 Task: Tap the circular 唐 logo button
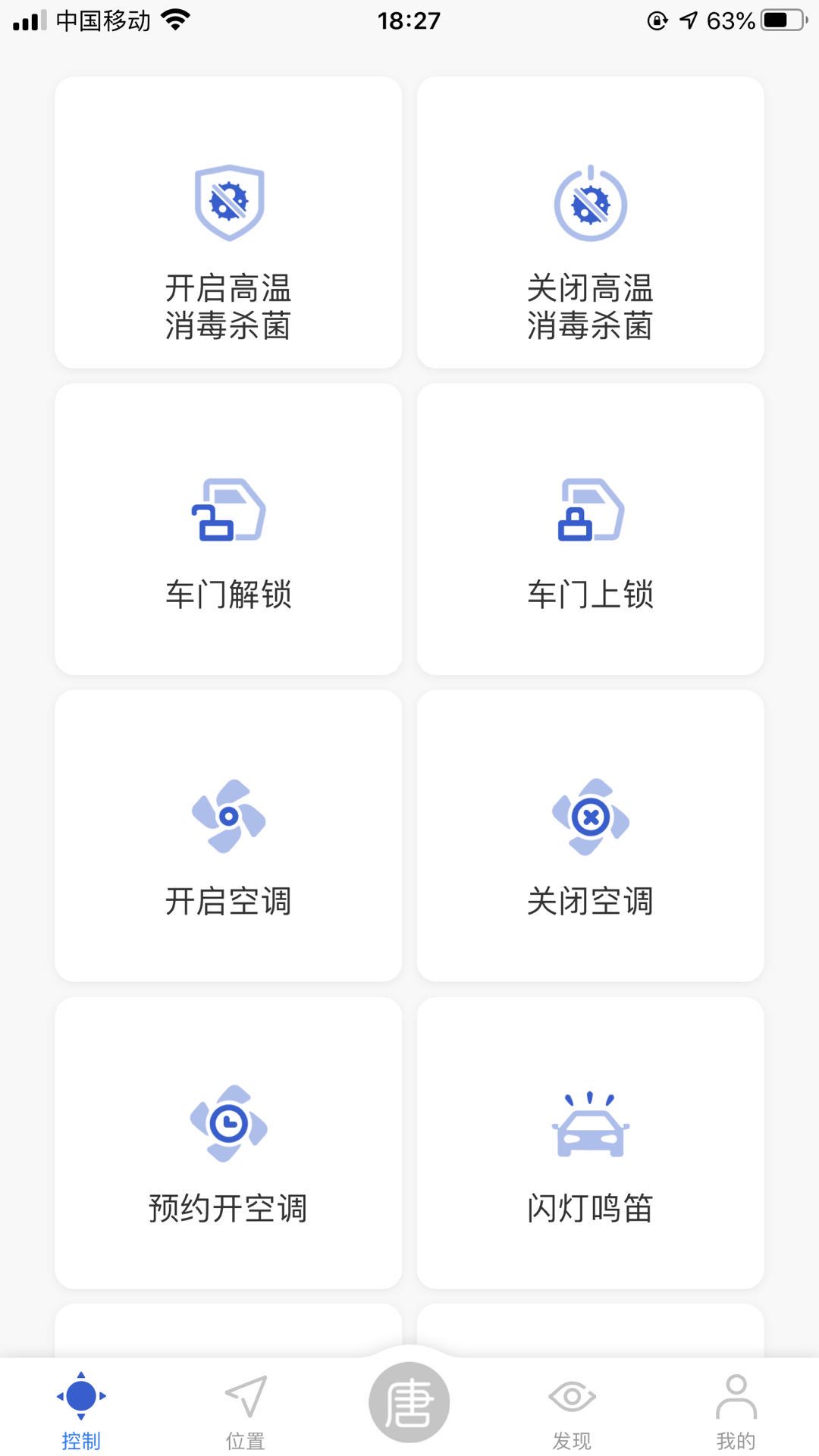(409, 1401)
